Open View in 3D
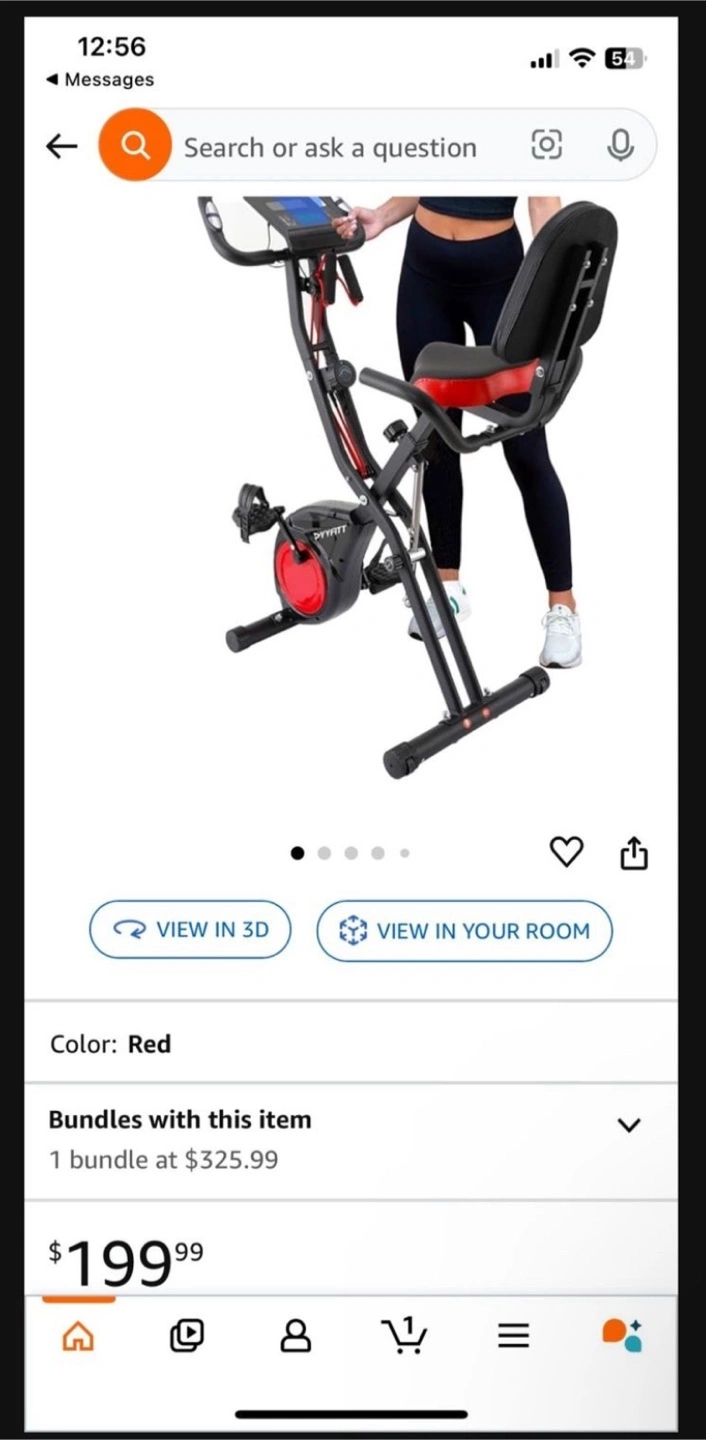Screen dimensions: 706x1440 pos(190,930)
